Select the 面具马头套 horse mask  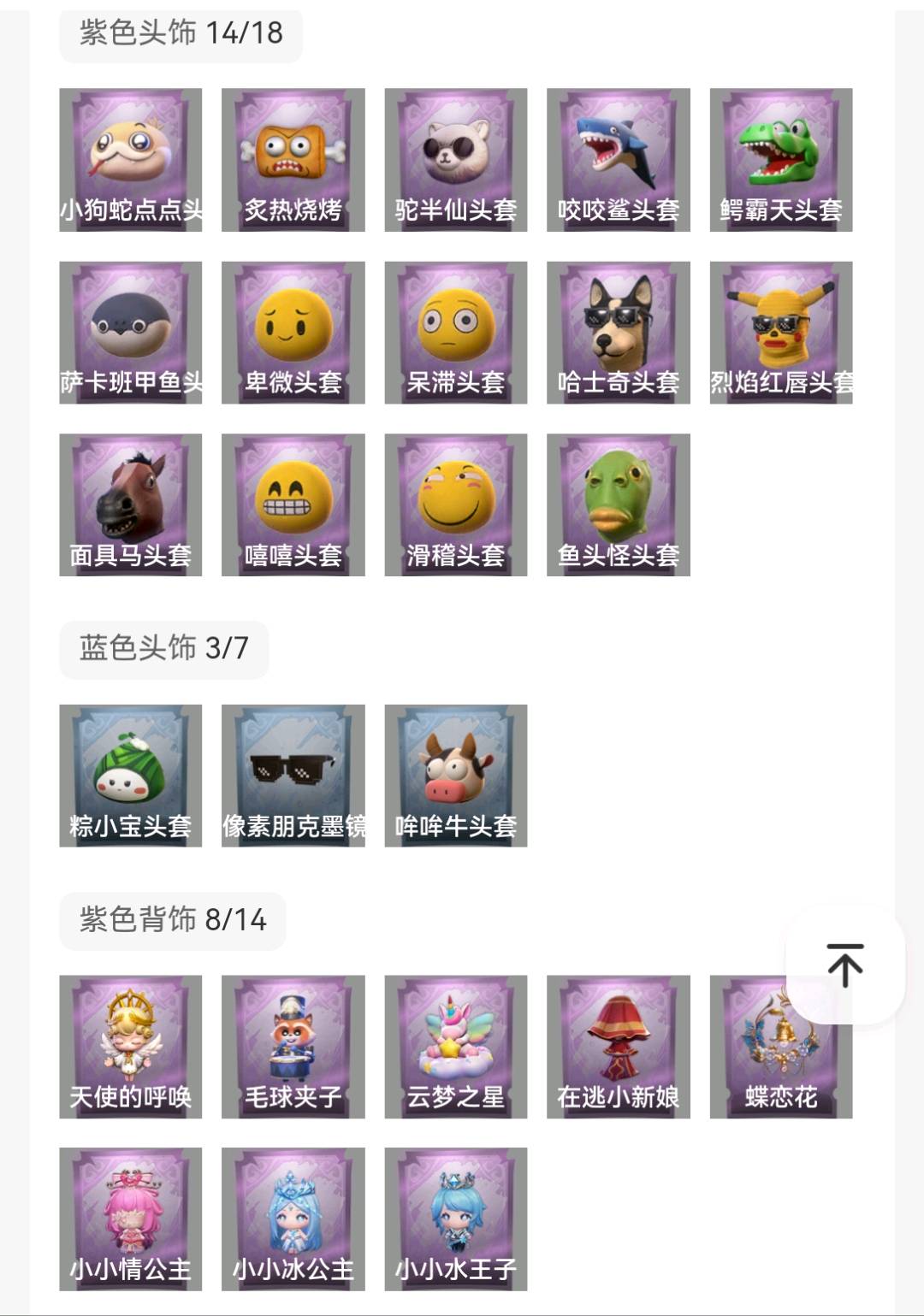tap(131, 505)
